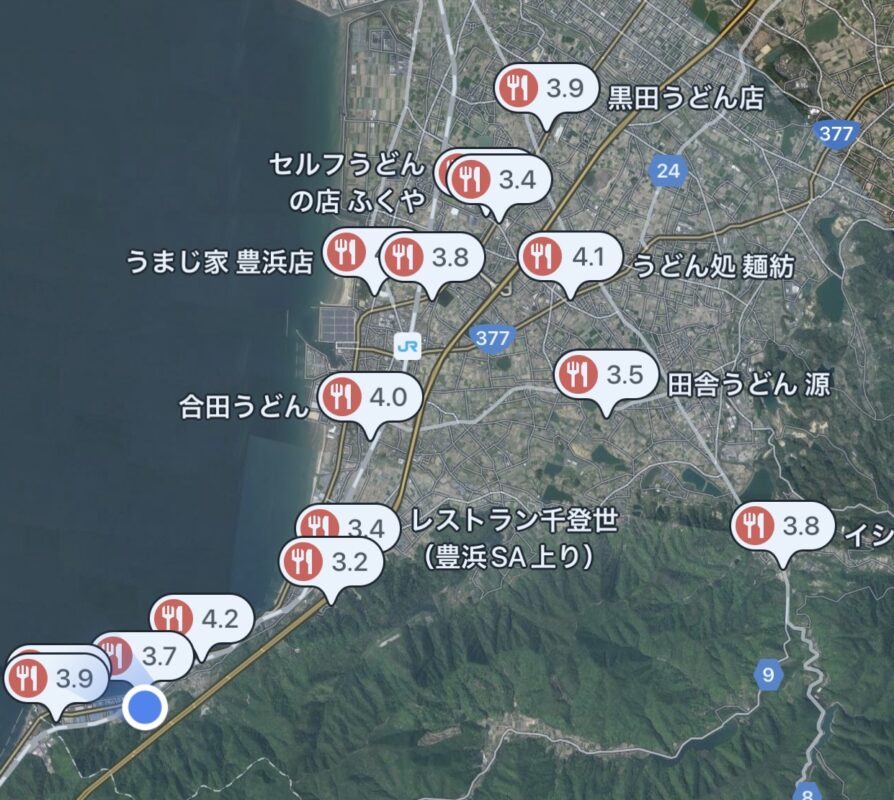
Task: Open the 4.0 pin for 合田うどん
Action: tap(370, 398)
